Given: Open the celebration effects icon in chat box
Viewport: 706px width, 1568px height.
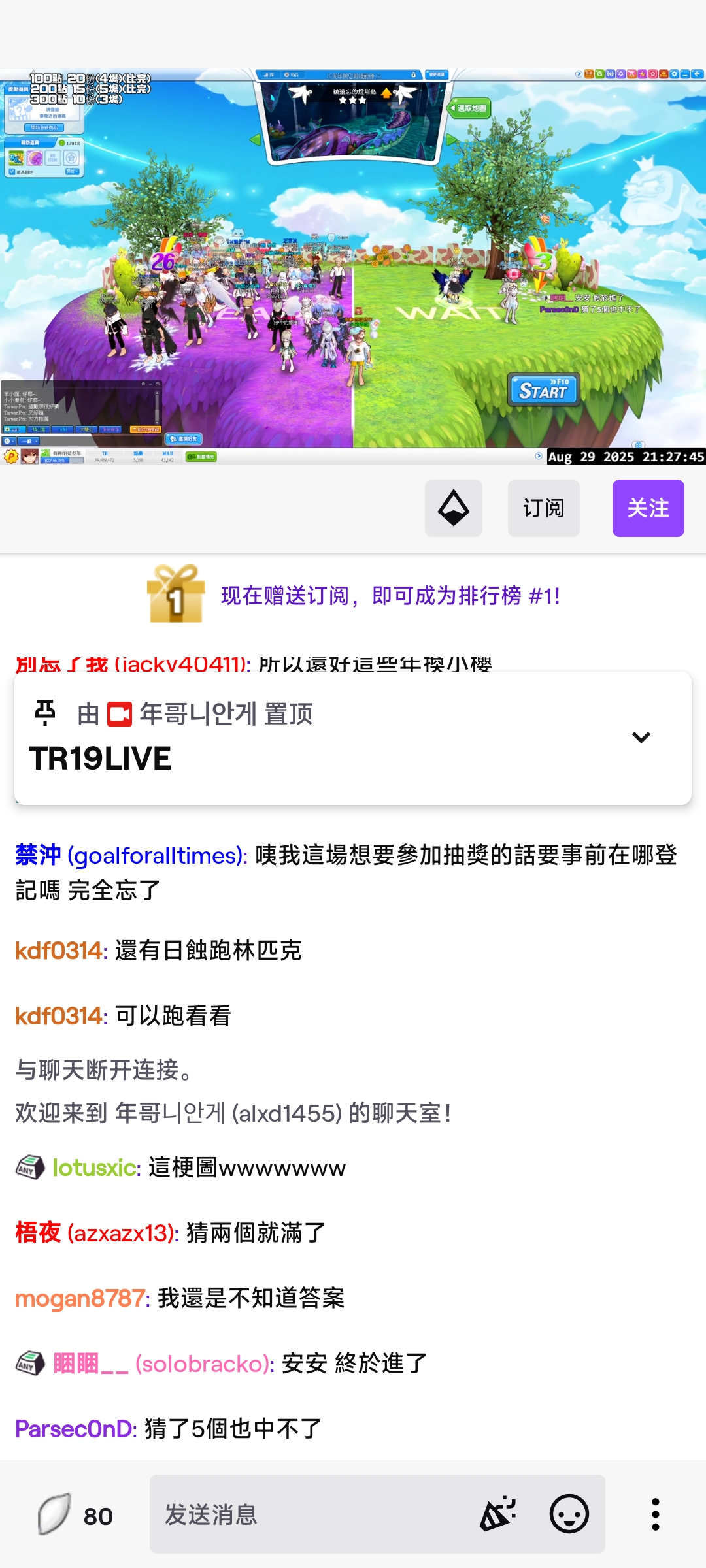Looking at the screenshot, I should (x=498, y=1514).
